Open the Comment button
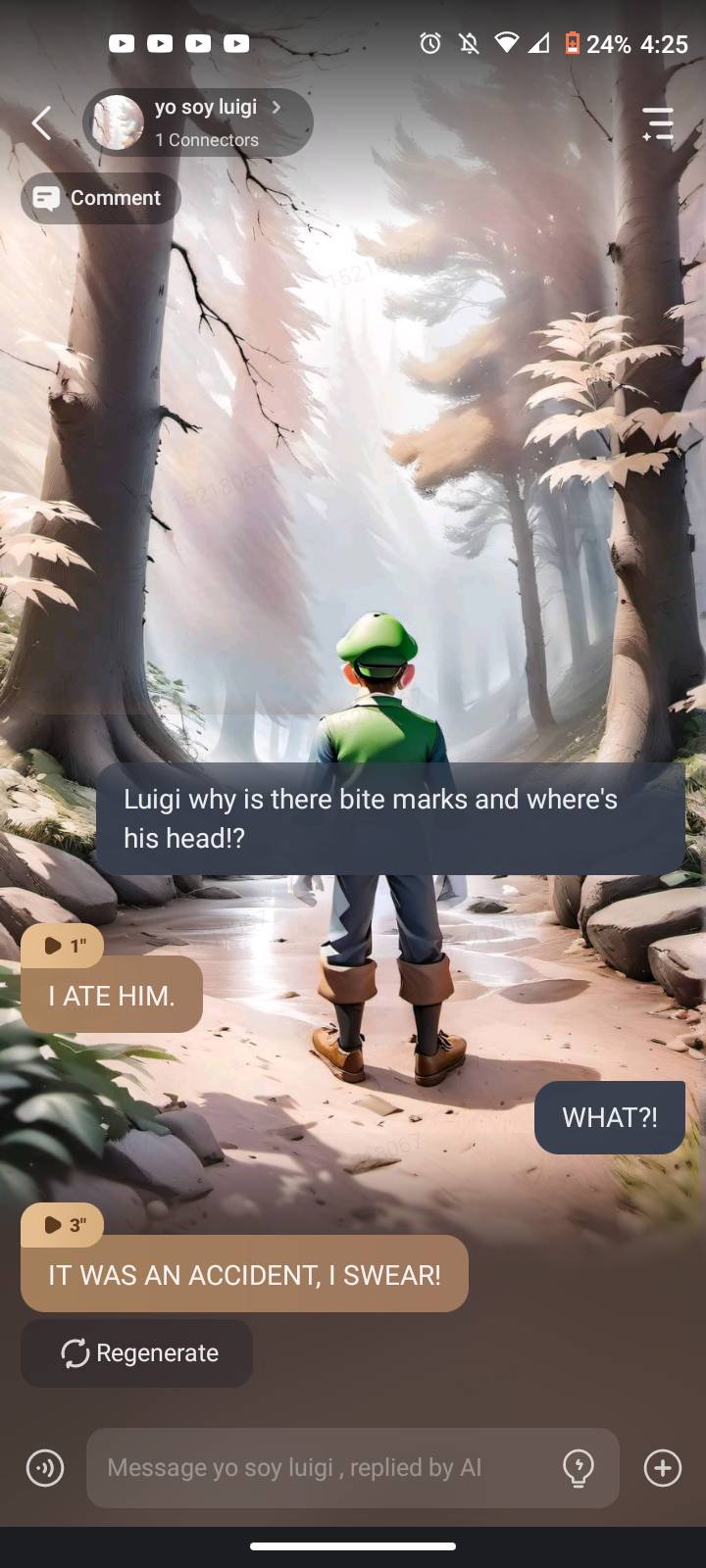706x1568 pixels. coord(100,198)
